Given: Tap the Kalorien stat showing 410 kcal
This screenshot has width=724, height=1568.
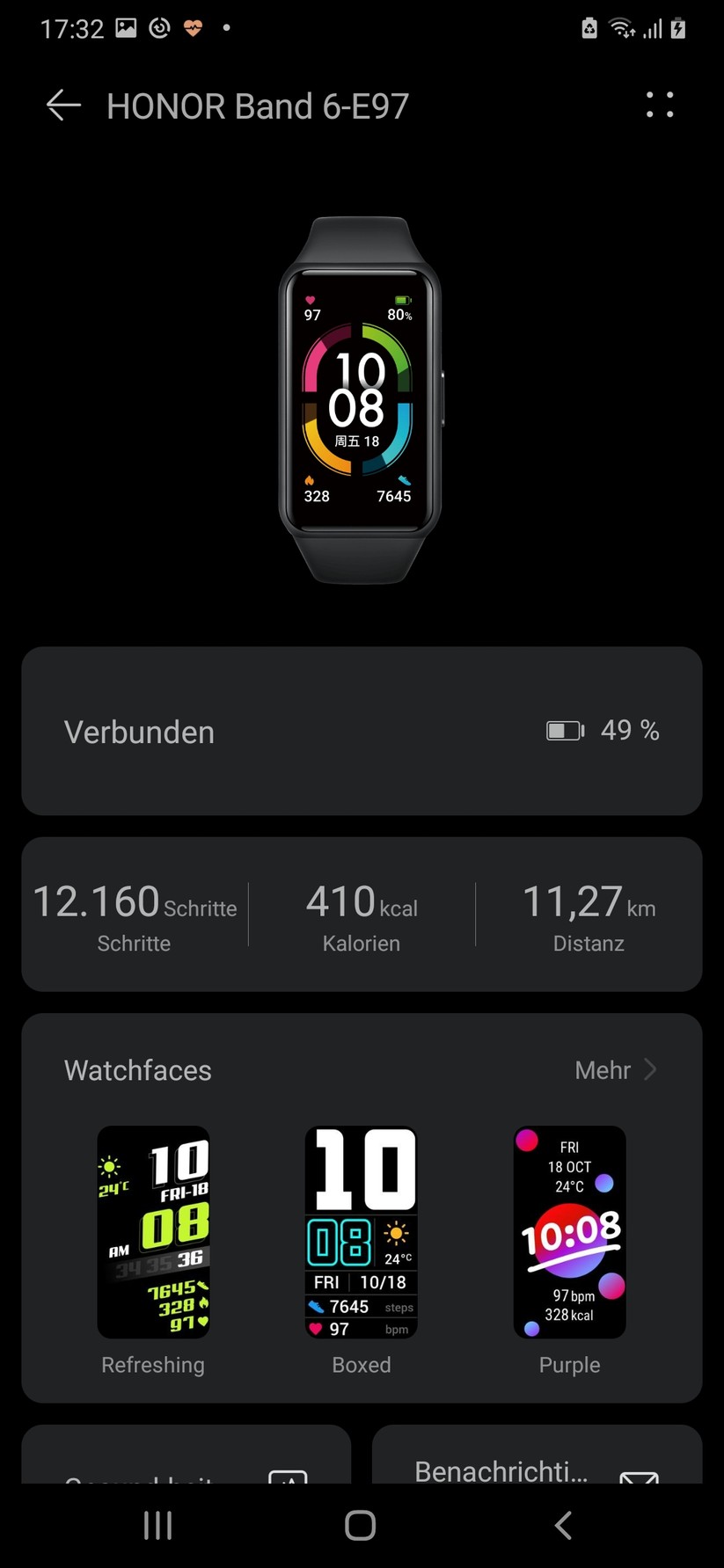Looking at the screenshot, I should click(x=361, y=915).
